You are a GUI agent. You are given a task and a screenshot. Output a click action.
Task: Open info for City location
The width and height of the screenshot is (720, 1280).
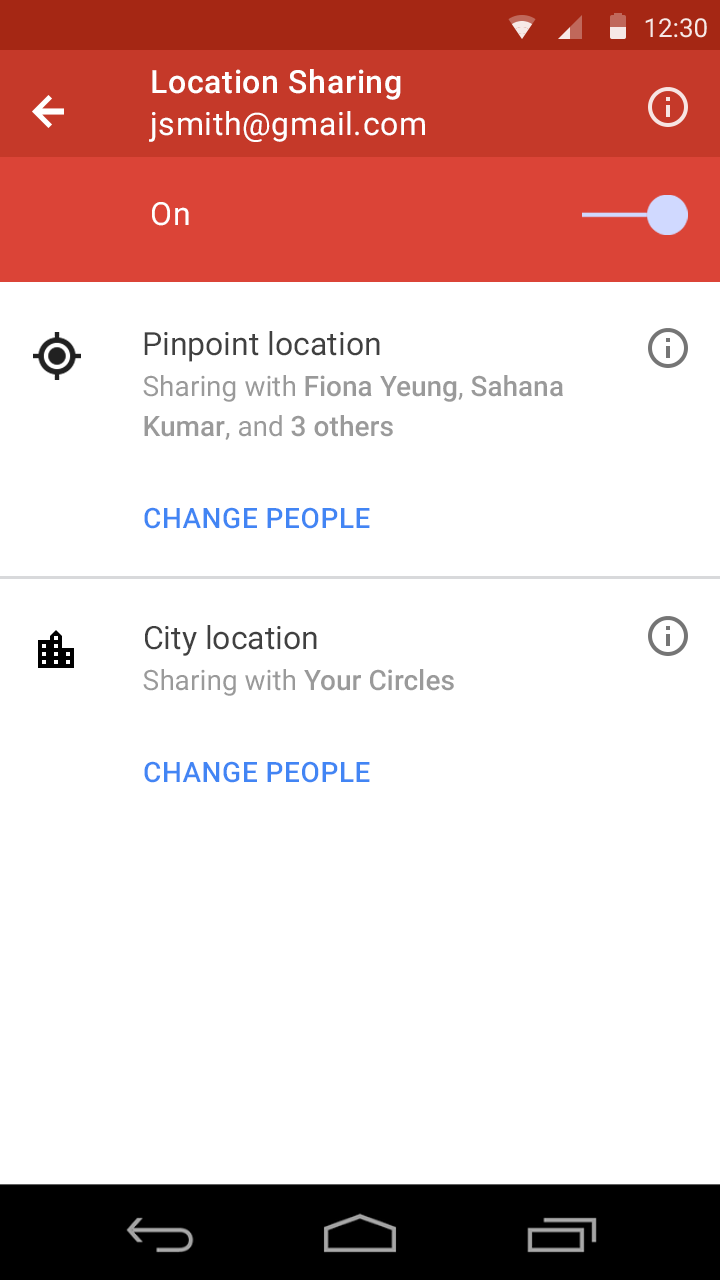tap(668, 636)
